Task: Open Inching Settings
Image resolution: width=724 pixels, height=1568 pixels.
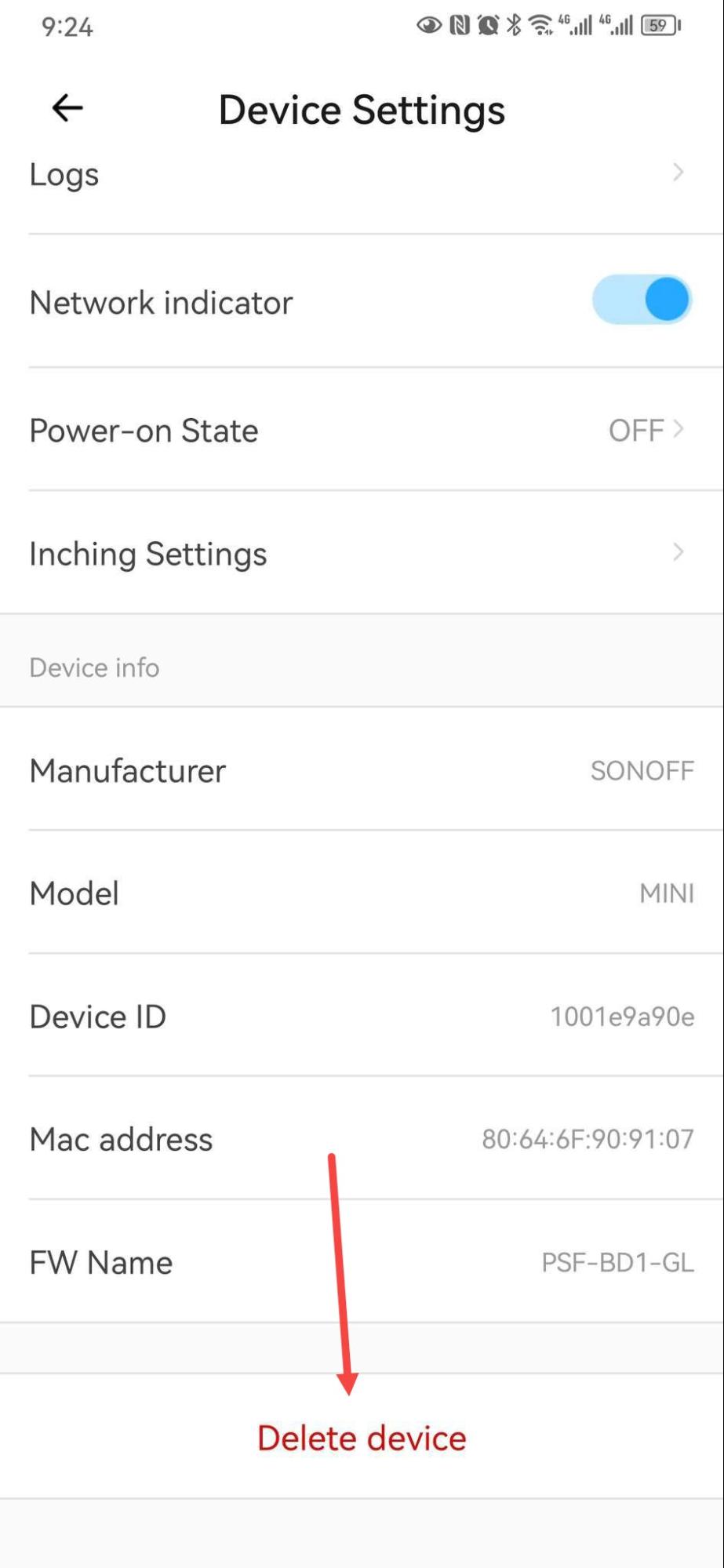Action: 361,554
